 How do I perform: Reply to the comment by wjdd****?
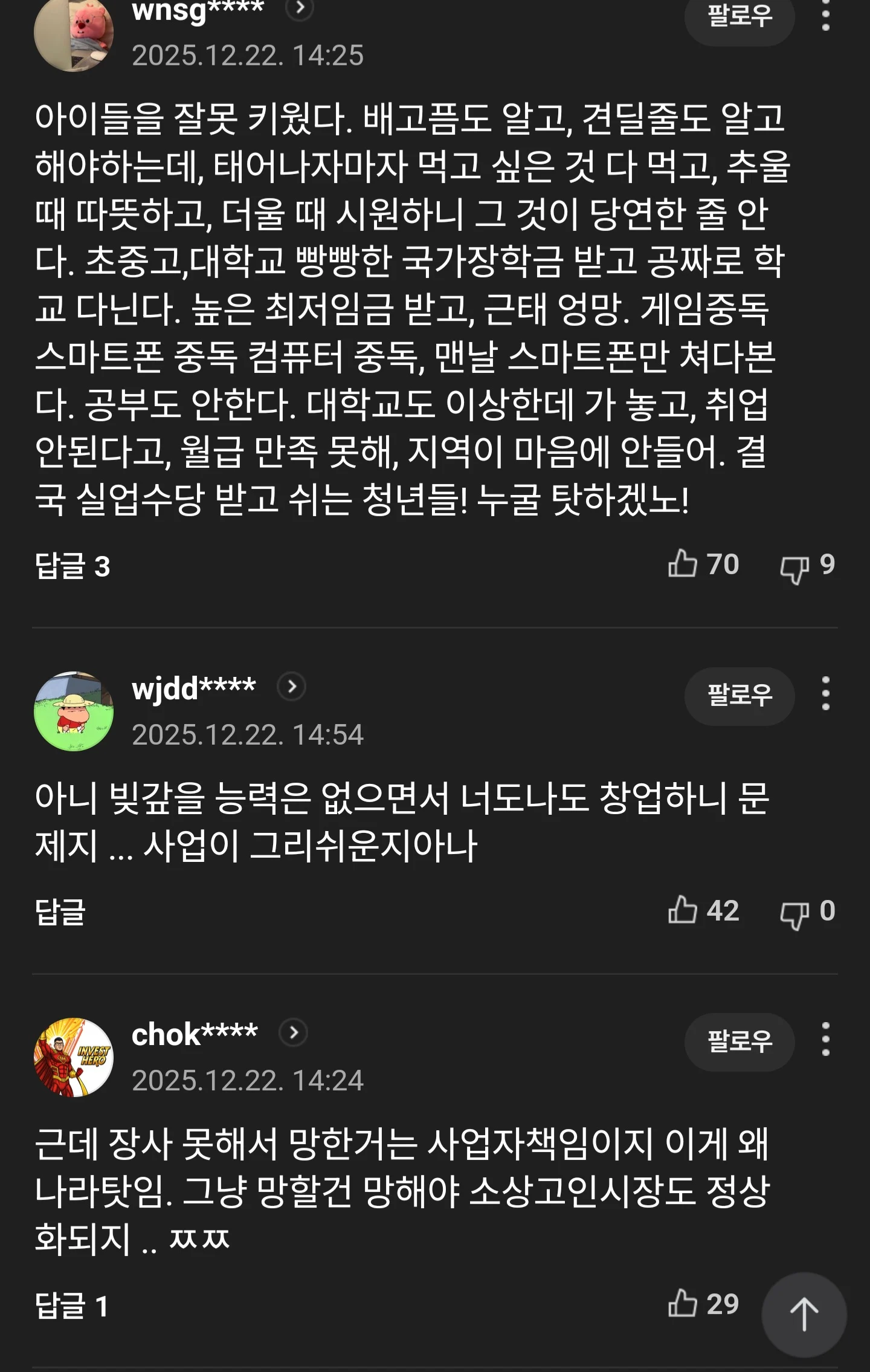tap(60, 911)
